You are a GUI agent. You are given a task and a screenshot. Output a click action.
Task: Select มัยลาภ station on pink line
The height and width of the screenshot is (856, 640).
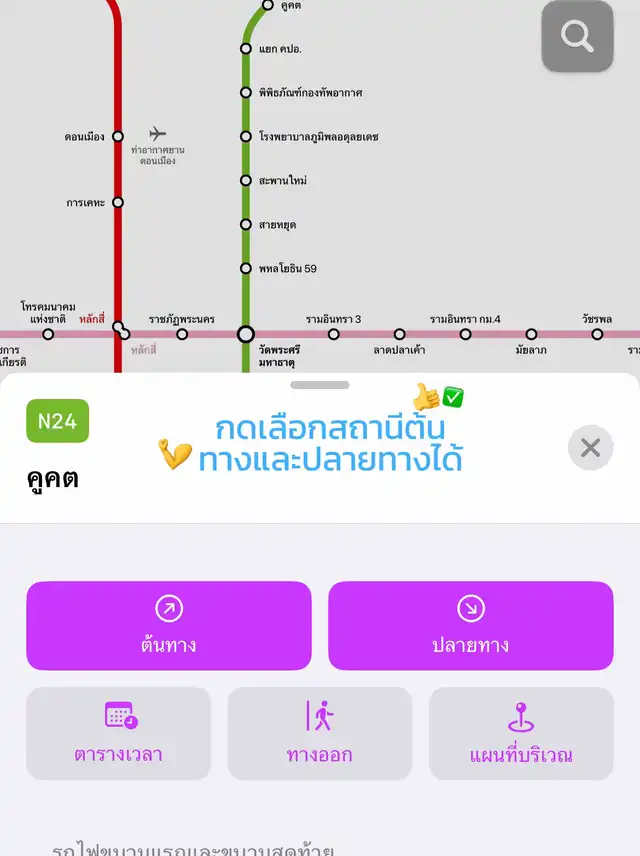pos(531,334)
